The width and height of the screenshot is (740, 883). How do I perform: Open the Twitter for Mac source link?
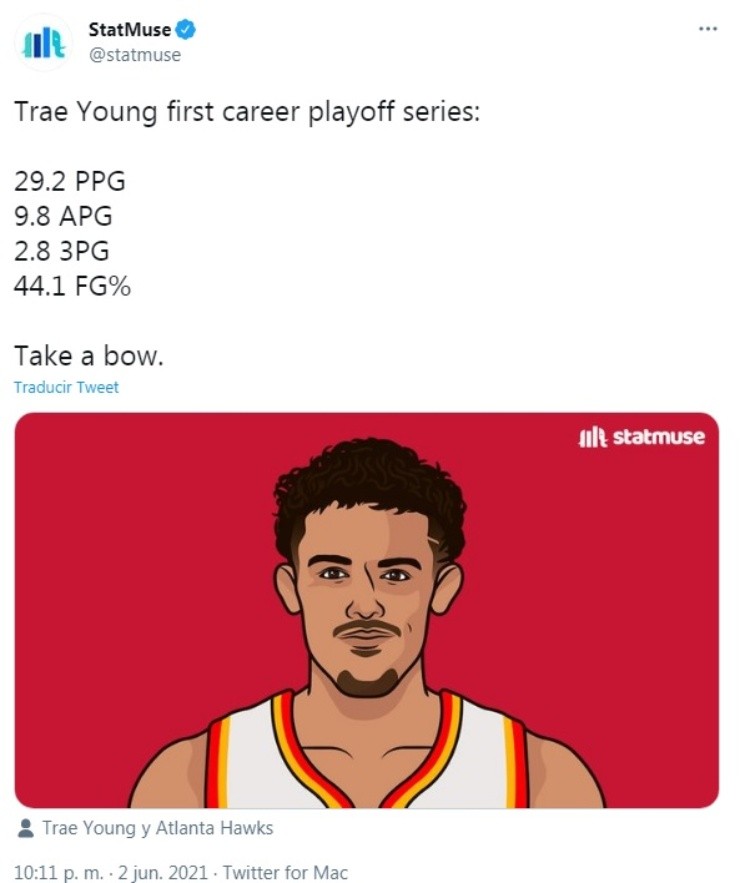(285, 872)
